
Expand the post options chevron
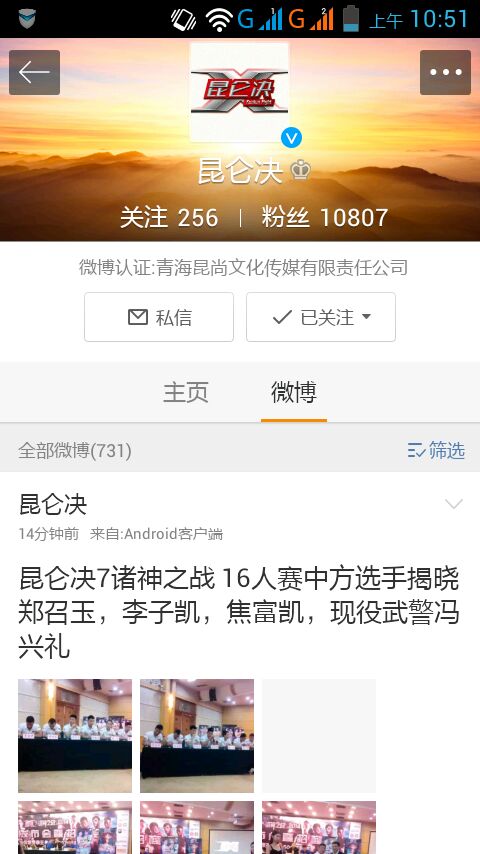pos(454,504)
